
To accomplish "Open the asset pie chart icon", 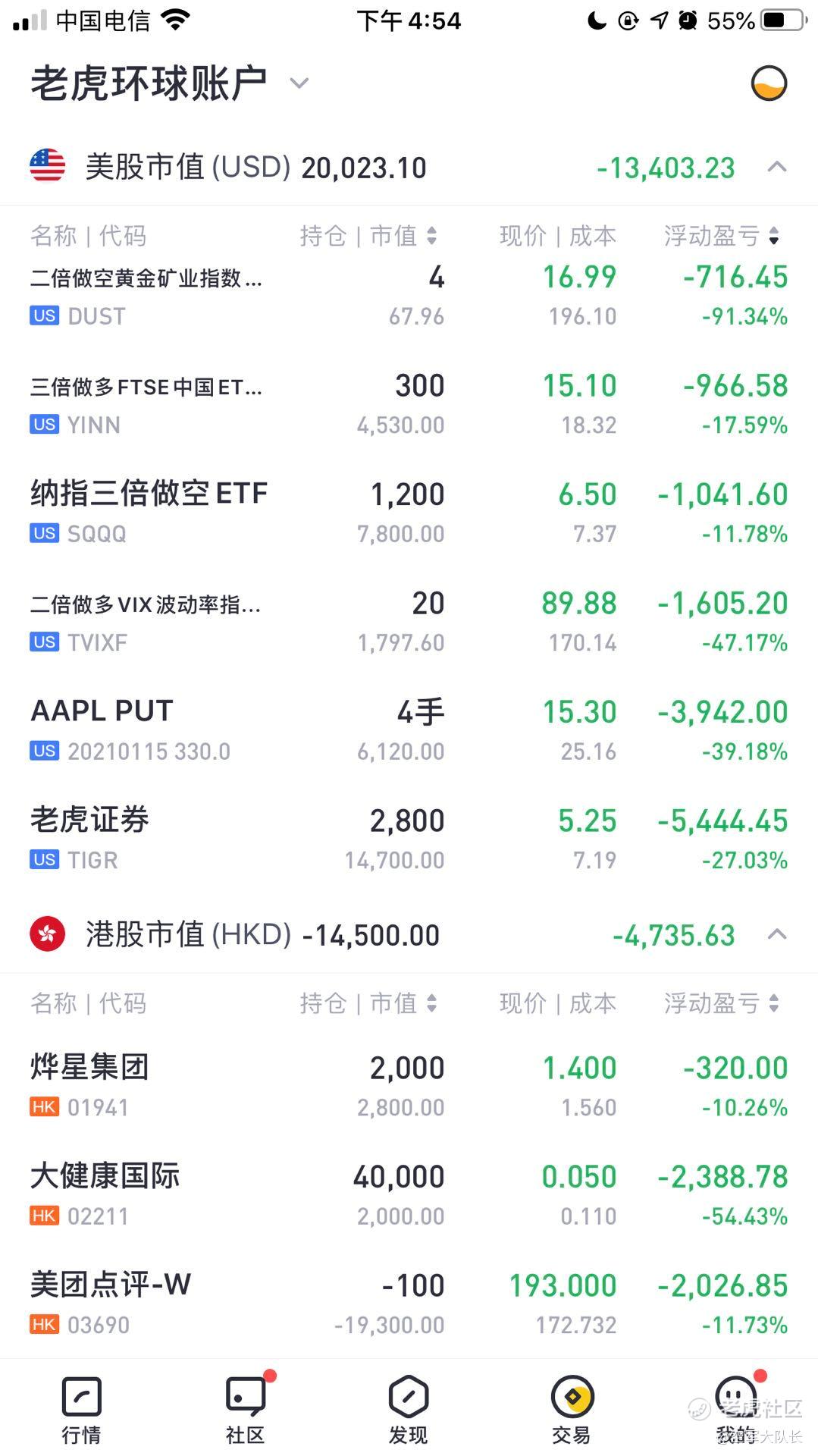I will (x=769, y=83).
